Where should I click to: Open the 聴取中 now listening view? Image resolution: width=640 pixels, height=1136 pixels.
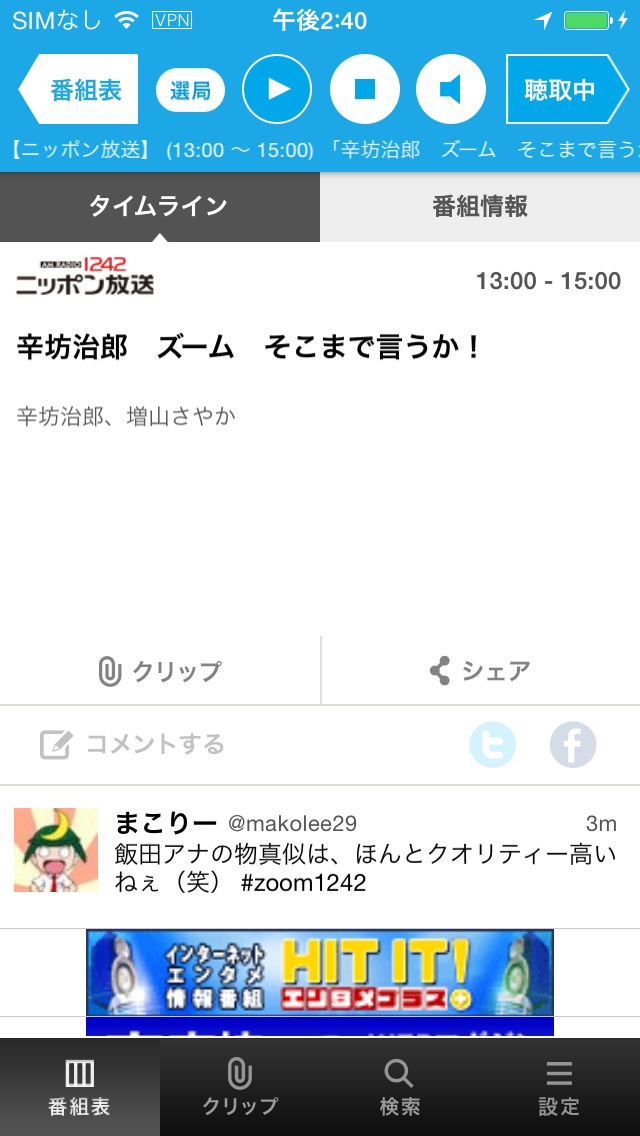click(566, 90)
